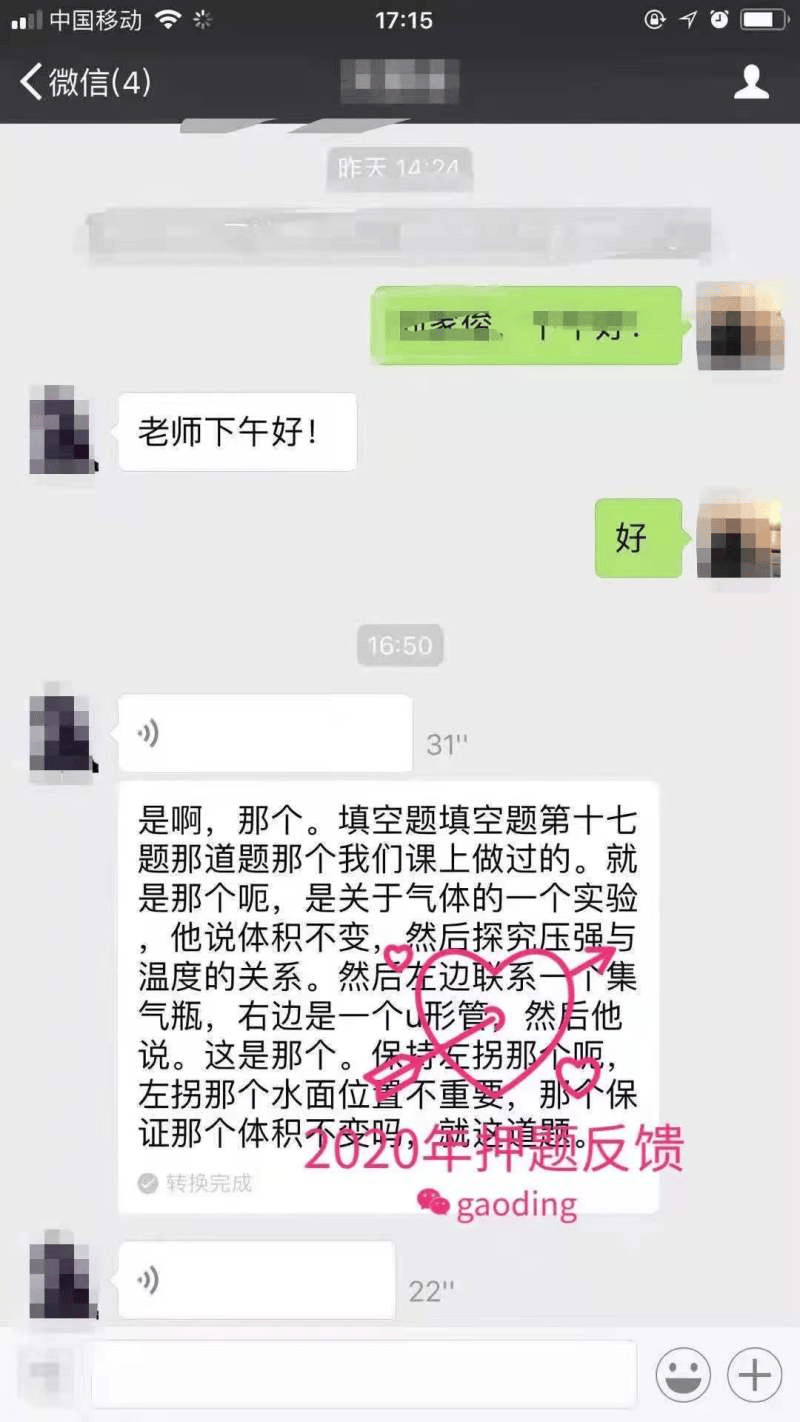Open the plus attachments menu

(x=754, y=1375)
